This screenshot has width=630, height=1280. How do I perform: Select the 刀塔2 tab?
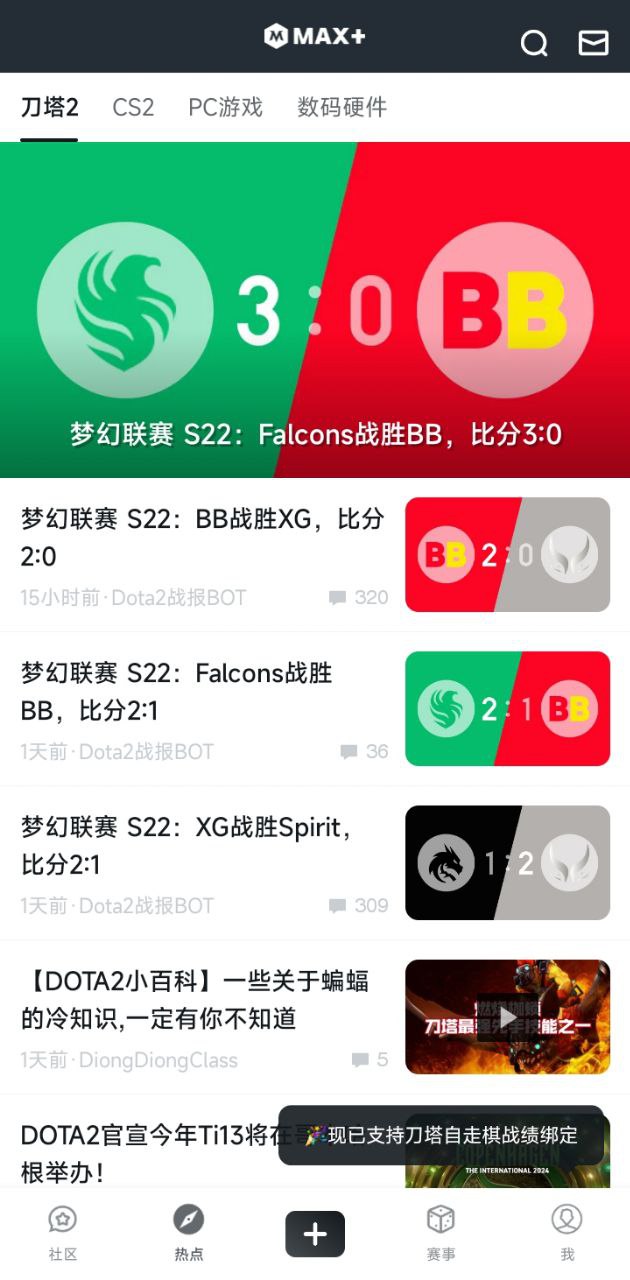49,107
